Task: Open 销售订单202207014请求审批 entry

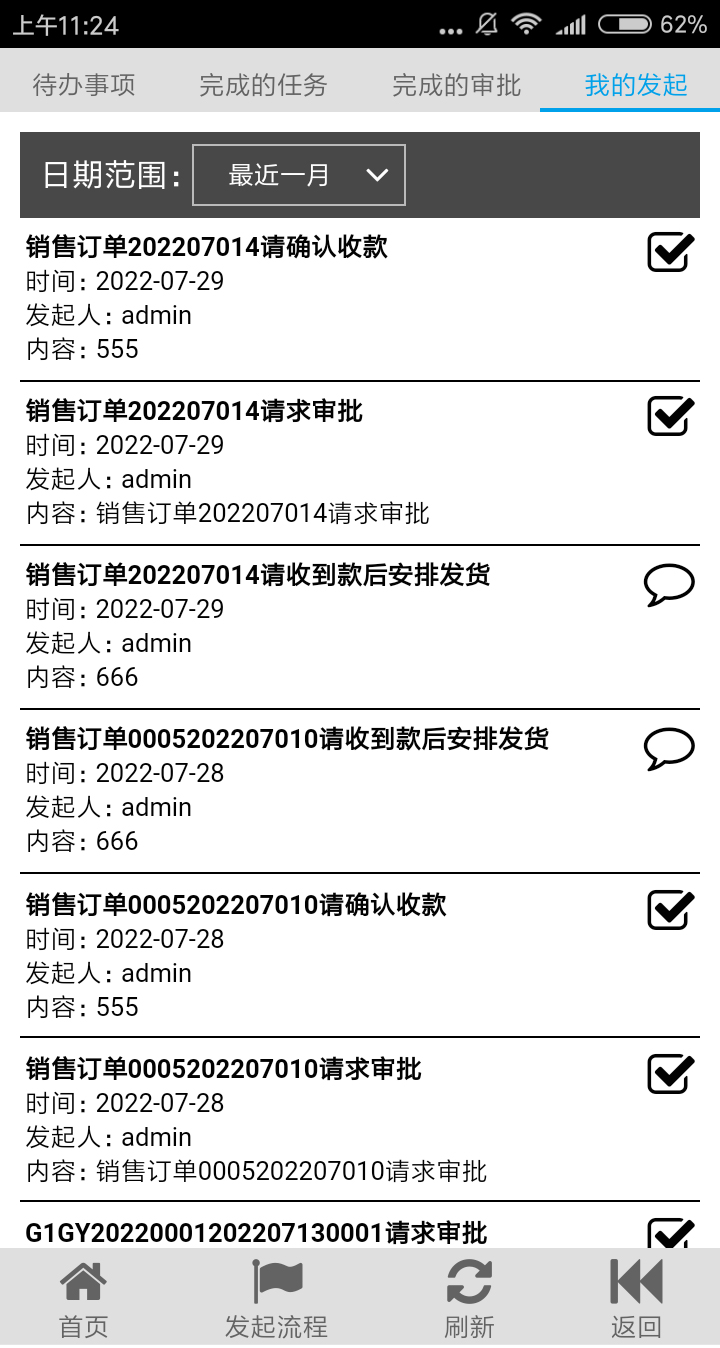Action: 300,462
